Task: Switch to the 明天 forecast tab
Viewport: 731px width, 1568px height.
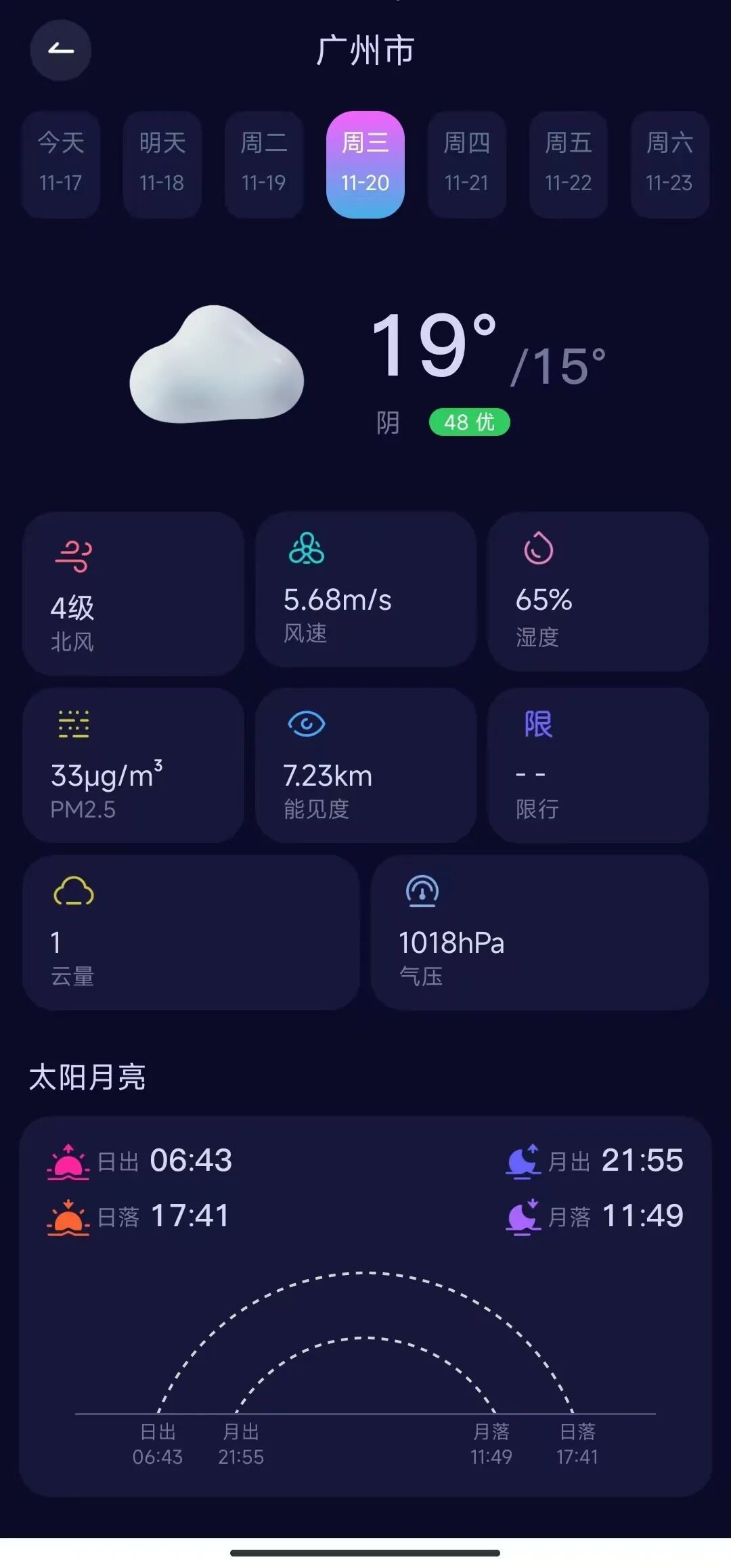Action: 162,165
